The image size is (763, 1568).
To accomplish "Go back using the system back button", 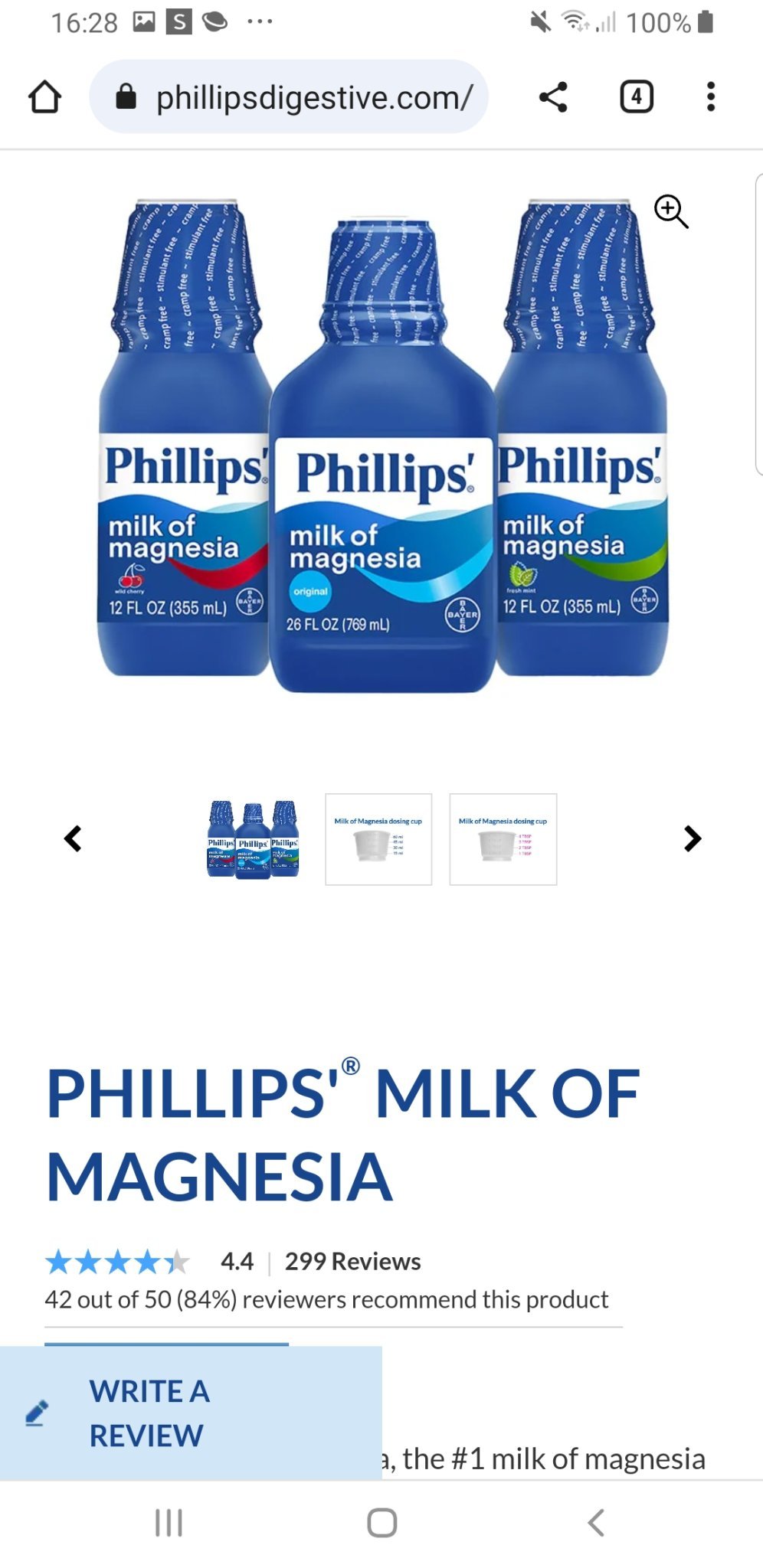I will [596, 1522].
